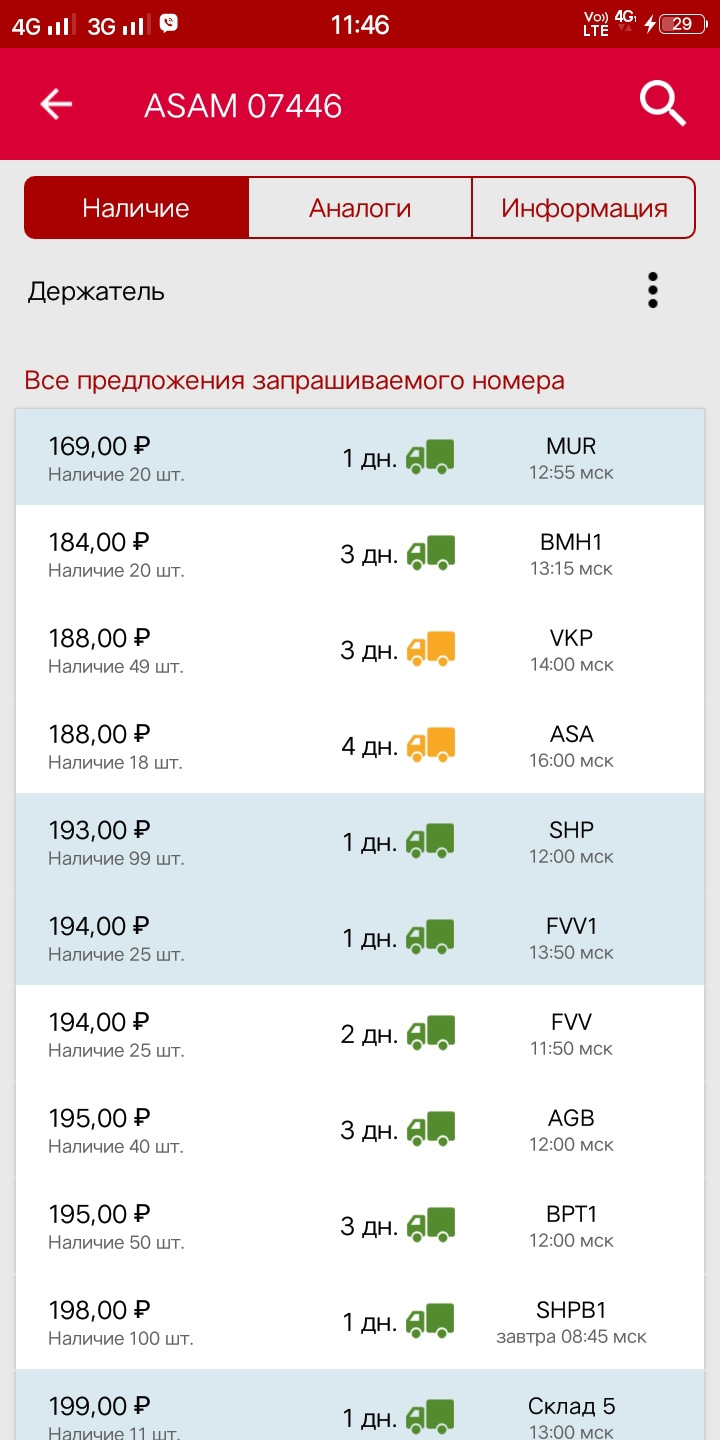This screenshot has width=720, height=1440.
Task: Switch to the Информация tab
Action: [x=584, y=208]
